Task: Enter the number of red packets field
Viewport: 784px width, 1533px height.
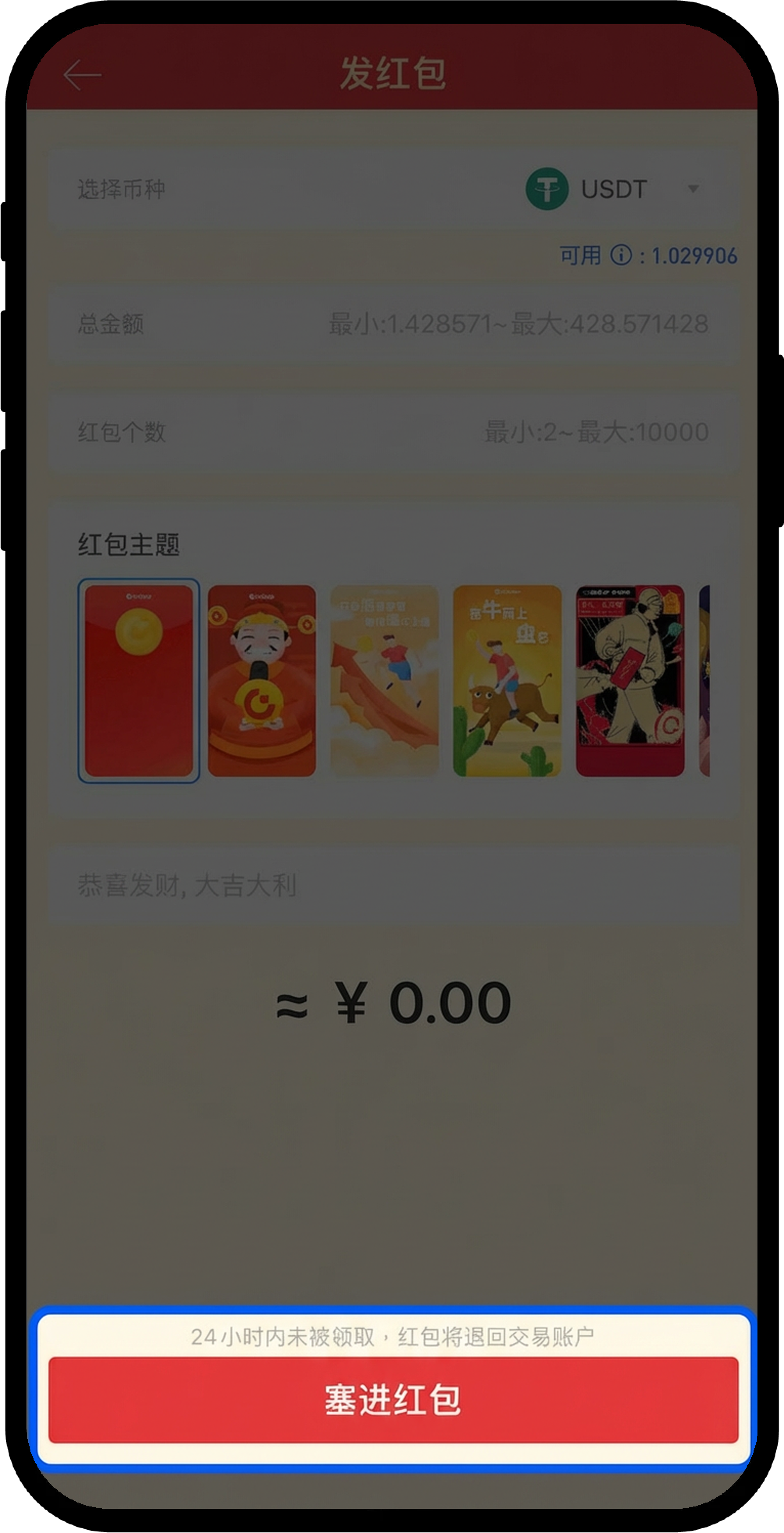Action: 393,432
